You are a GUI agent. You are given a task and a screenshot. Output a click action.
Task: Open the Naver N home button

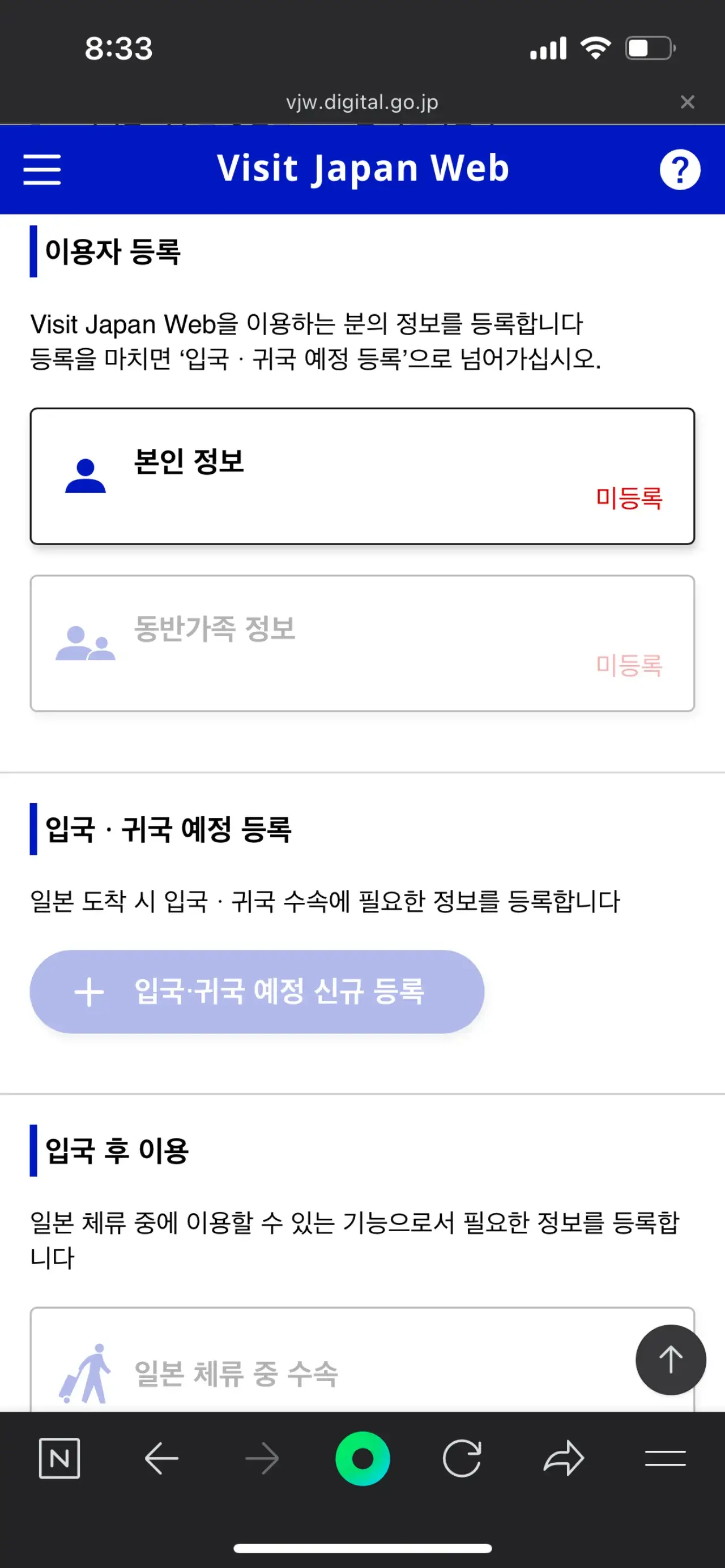point(59,1458)
